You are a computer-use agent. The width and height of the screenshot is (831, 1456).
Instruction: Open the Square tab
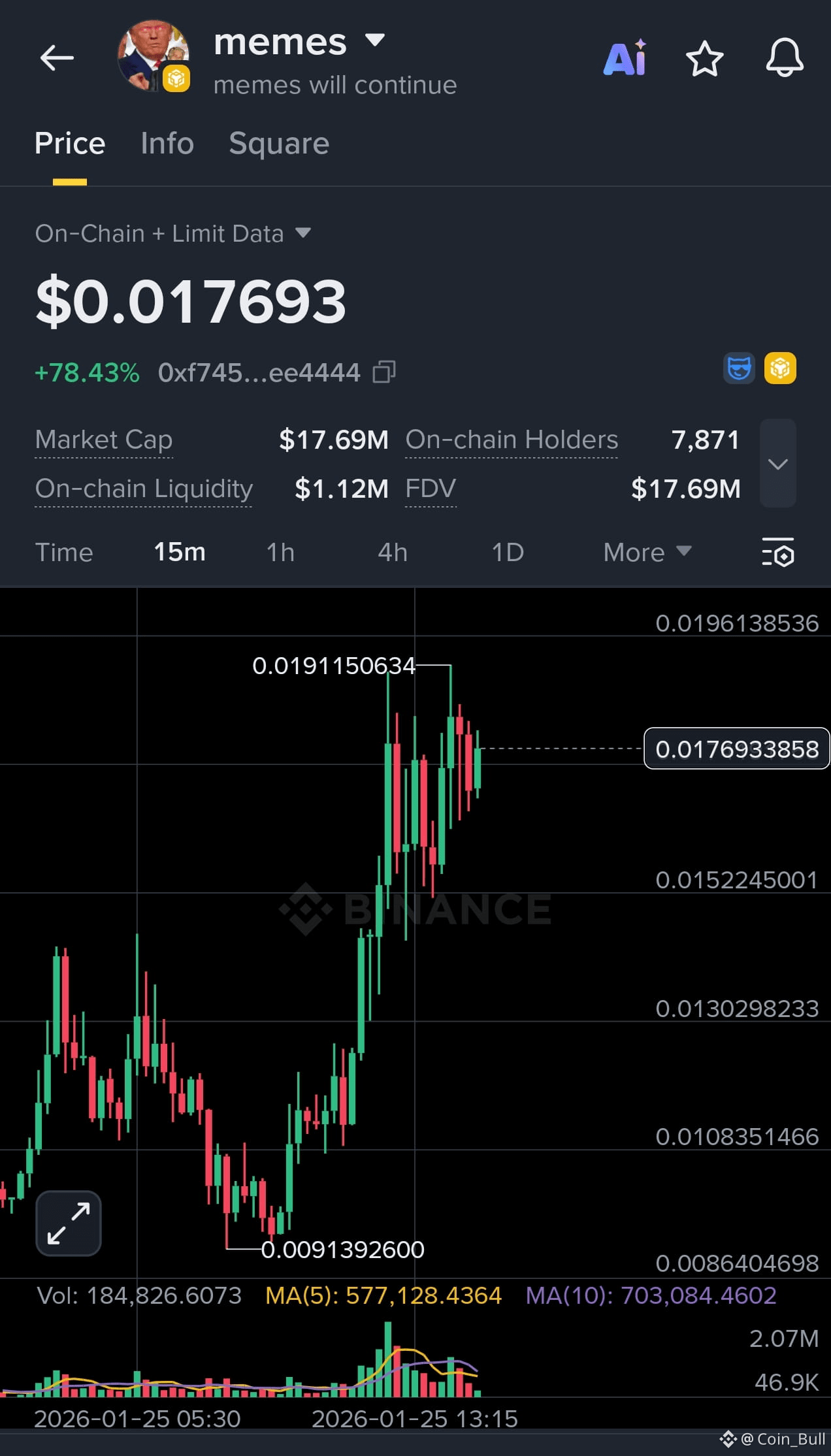coord(278,143)
